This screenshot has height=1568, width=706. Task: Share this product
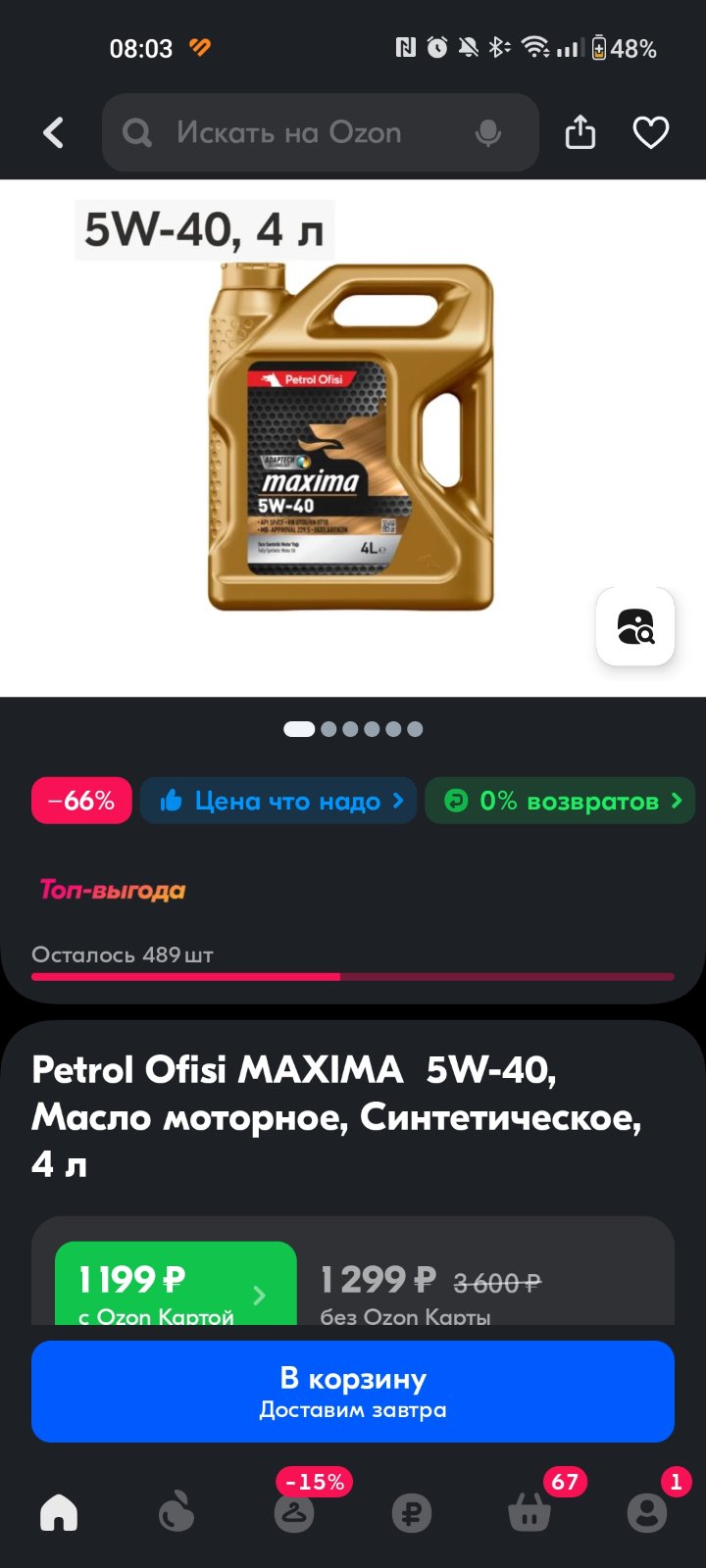tap(580, 132)
